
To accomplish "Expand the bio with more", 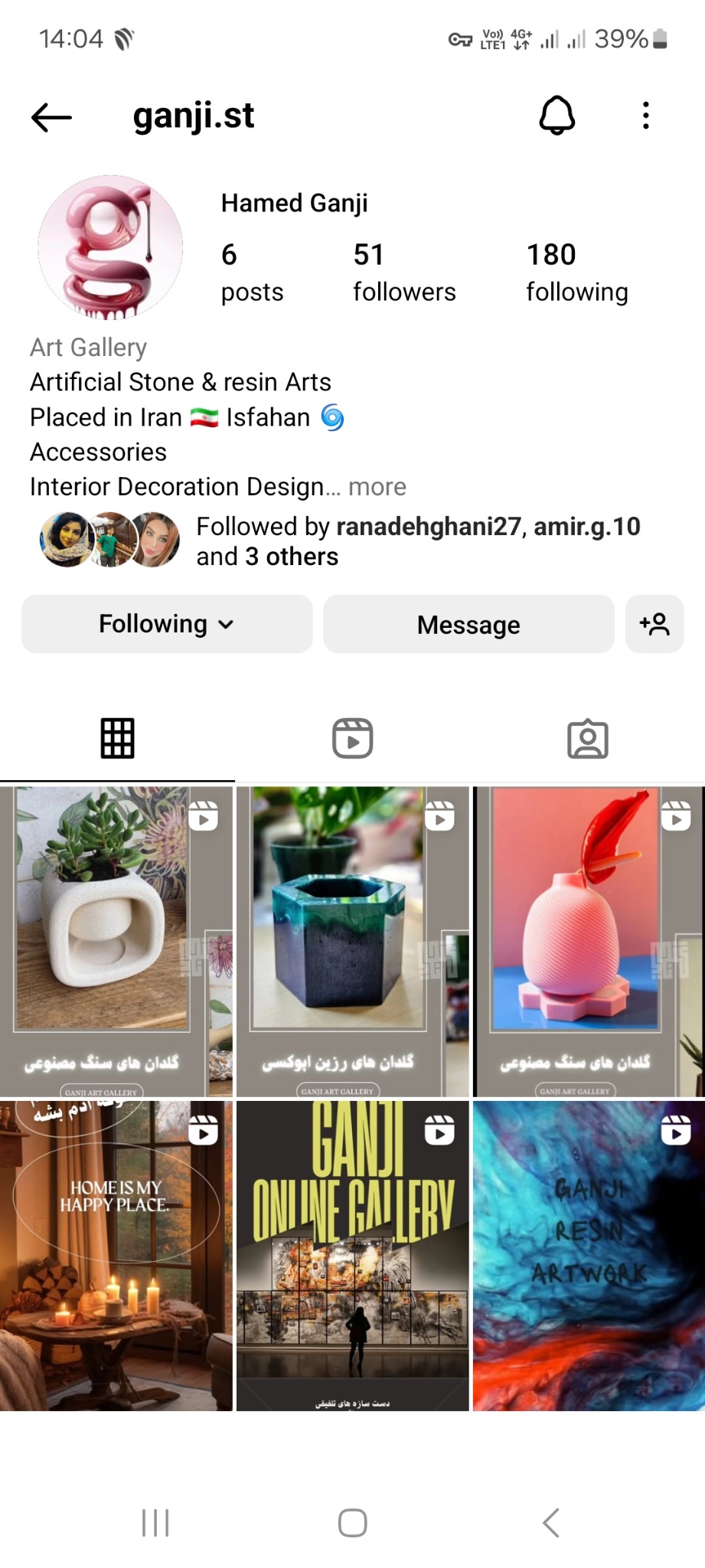I will (x=377, y=487).
